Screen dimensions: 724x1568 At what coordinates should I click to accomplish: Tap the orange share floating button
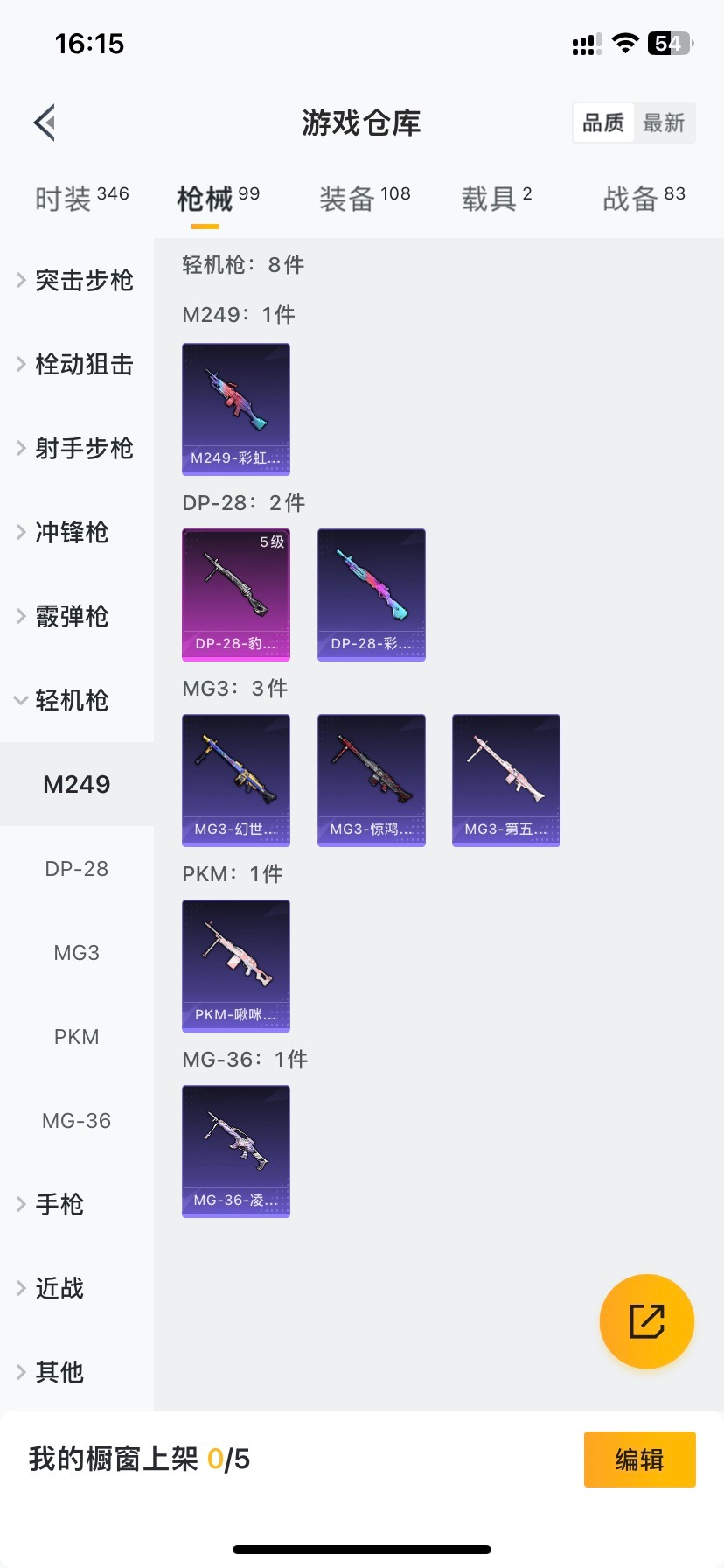click(x=647, y=1321)
